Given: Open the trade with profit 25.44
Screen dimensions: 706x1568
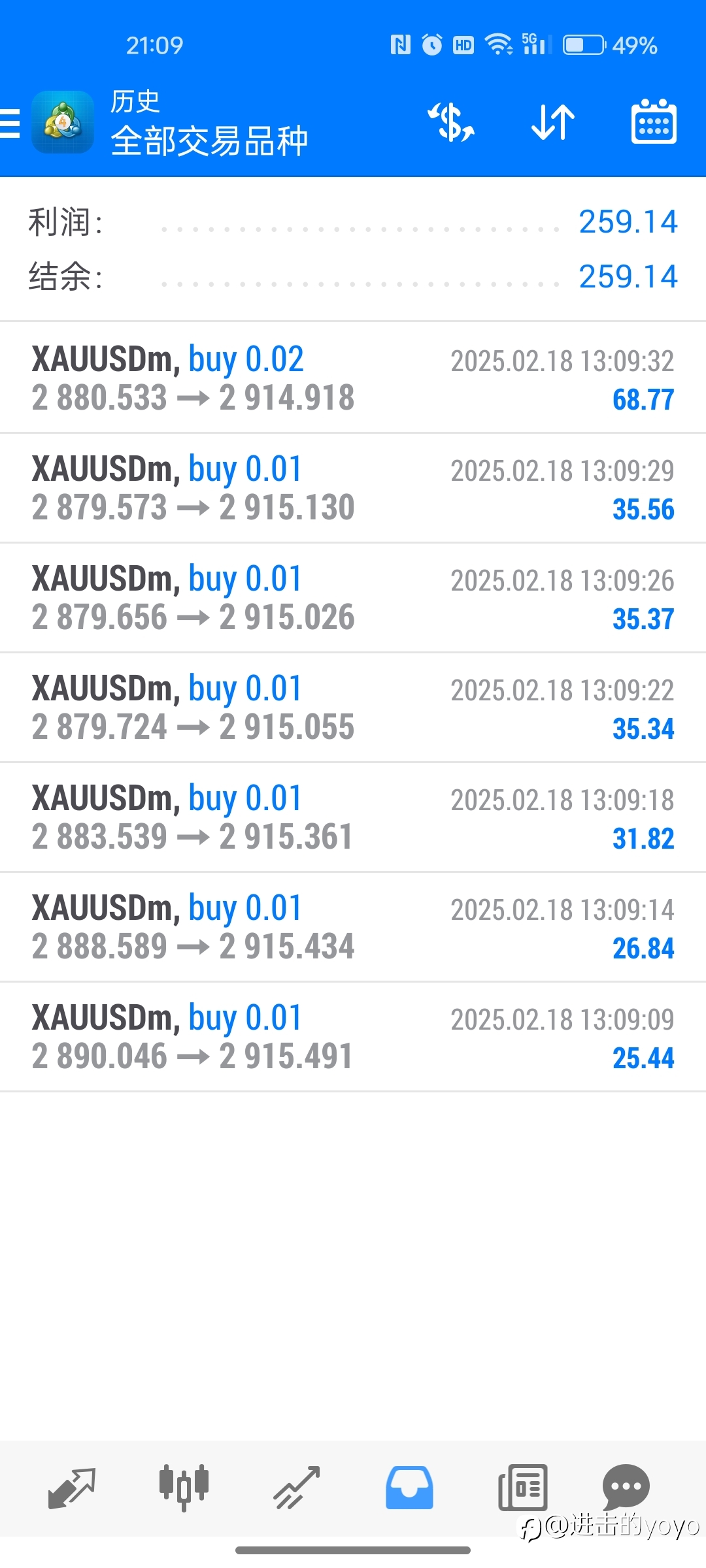Looking at the screenshot, I should click(353, 1037).
